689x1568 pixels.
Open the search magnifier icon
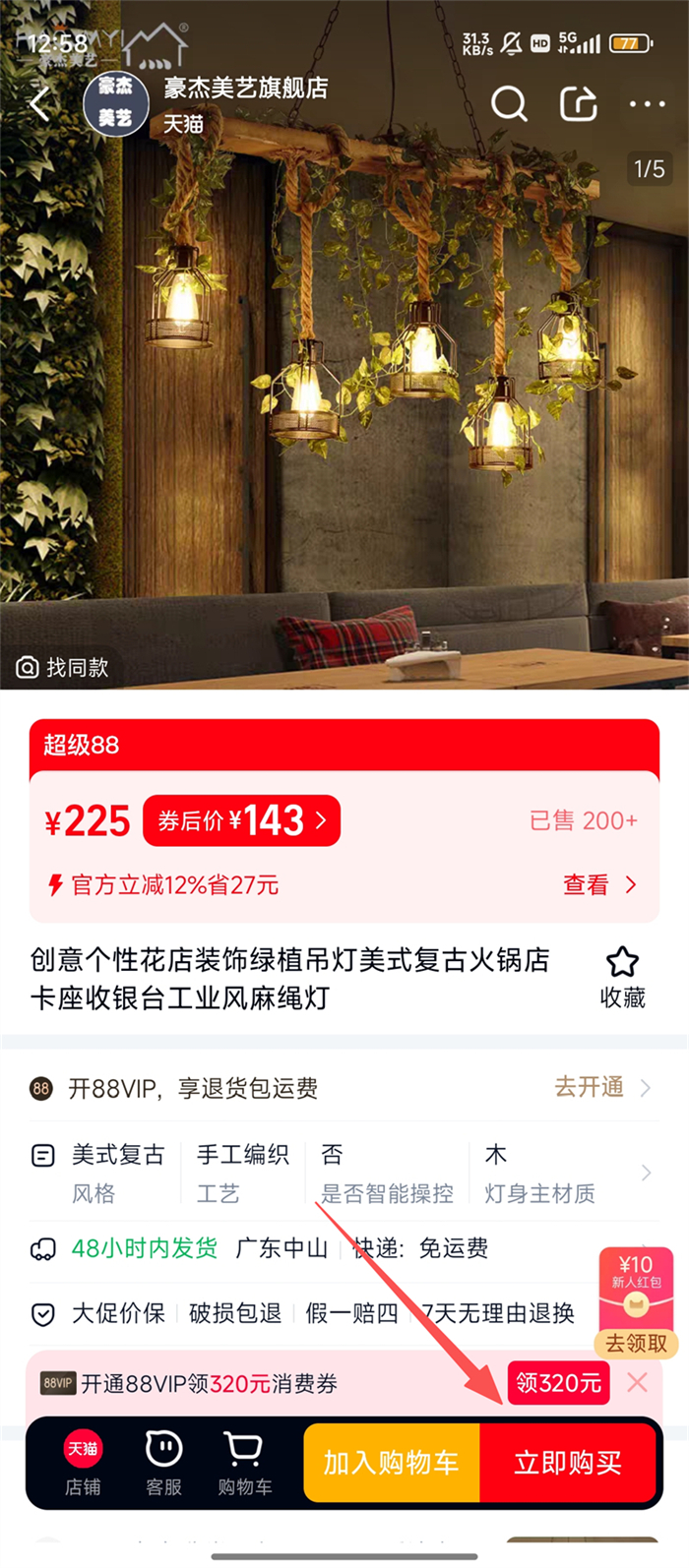509,103
